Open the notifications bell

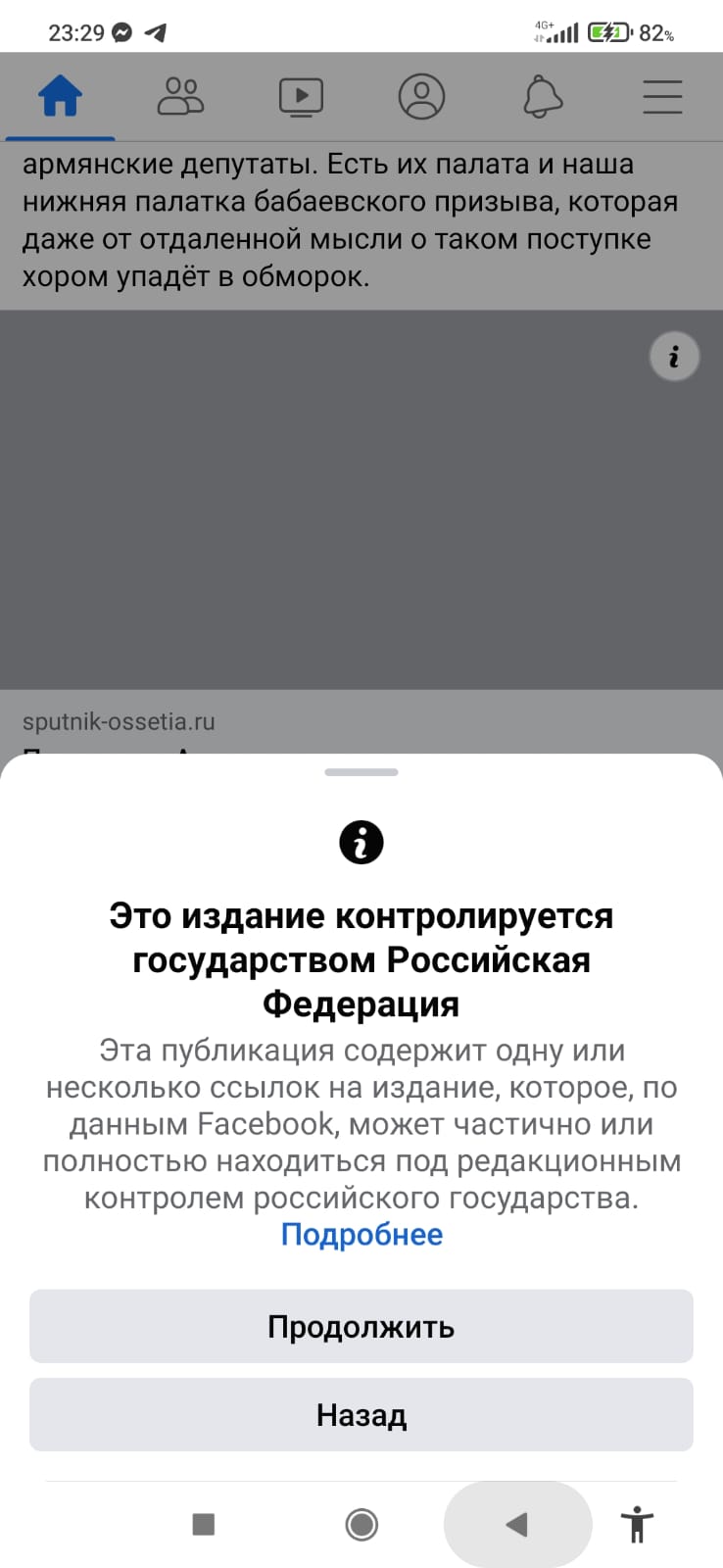[x=542, y=97]
